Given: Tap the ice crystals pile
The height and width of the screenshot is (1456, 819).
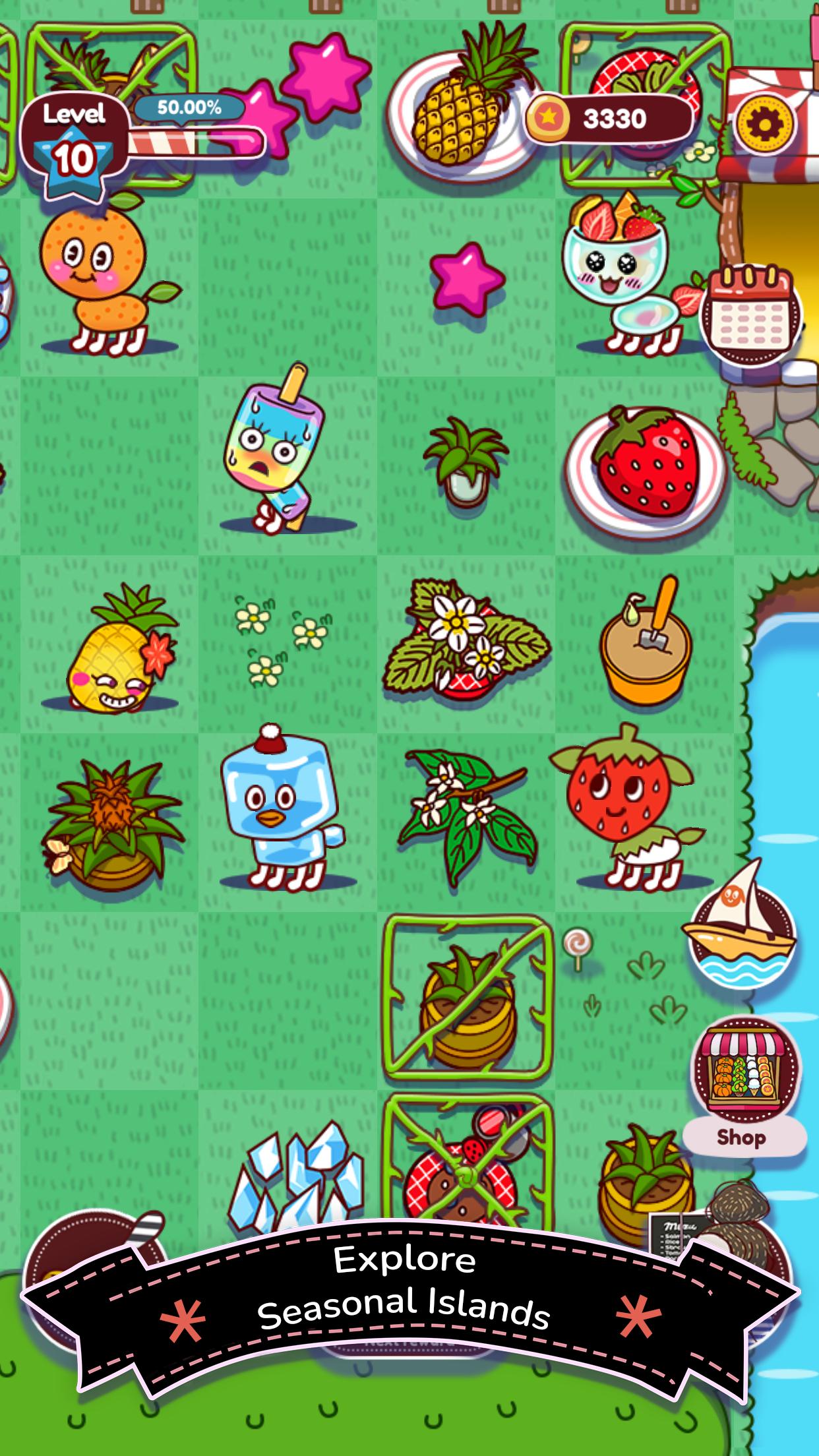Looking at the screenshot, I should (295, 1173).
